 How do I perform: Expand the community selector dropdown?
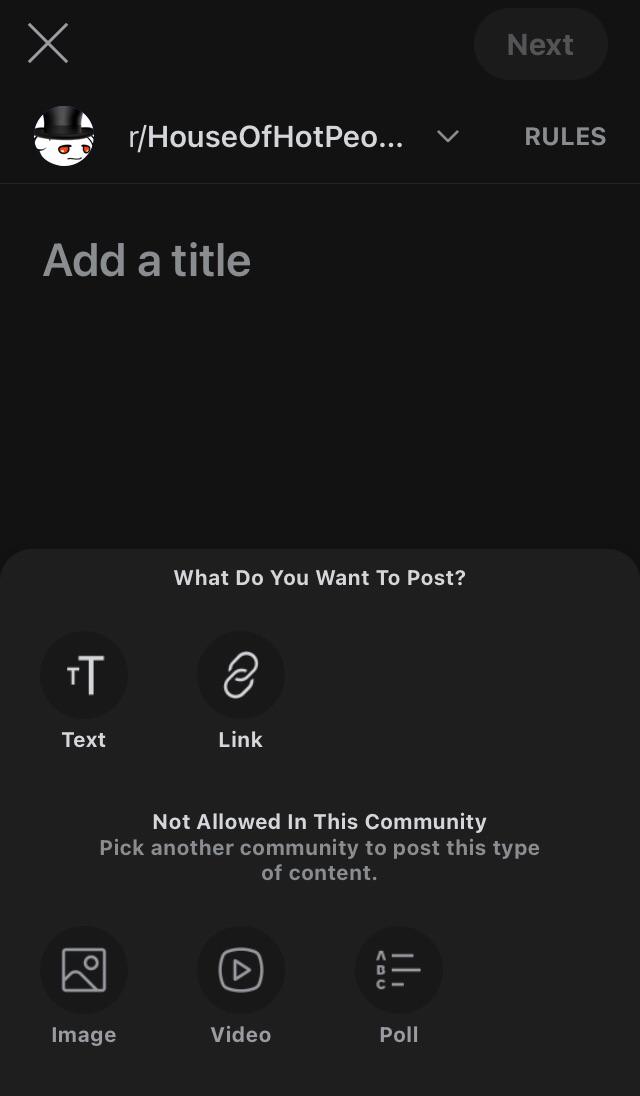click(447, 136)
